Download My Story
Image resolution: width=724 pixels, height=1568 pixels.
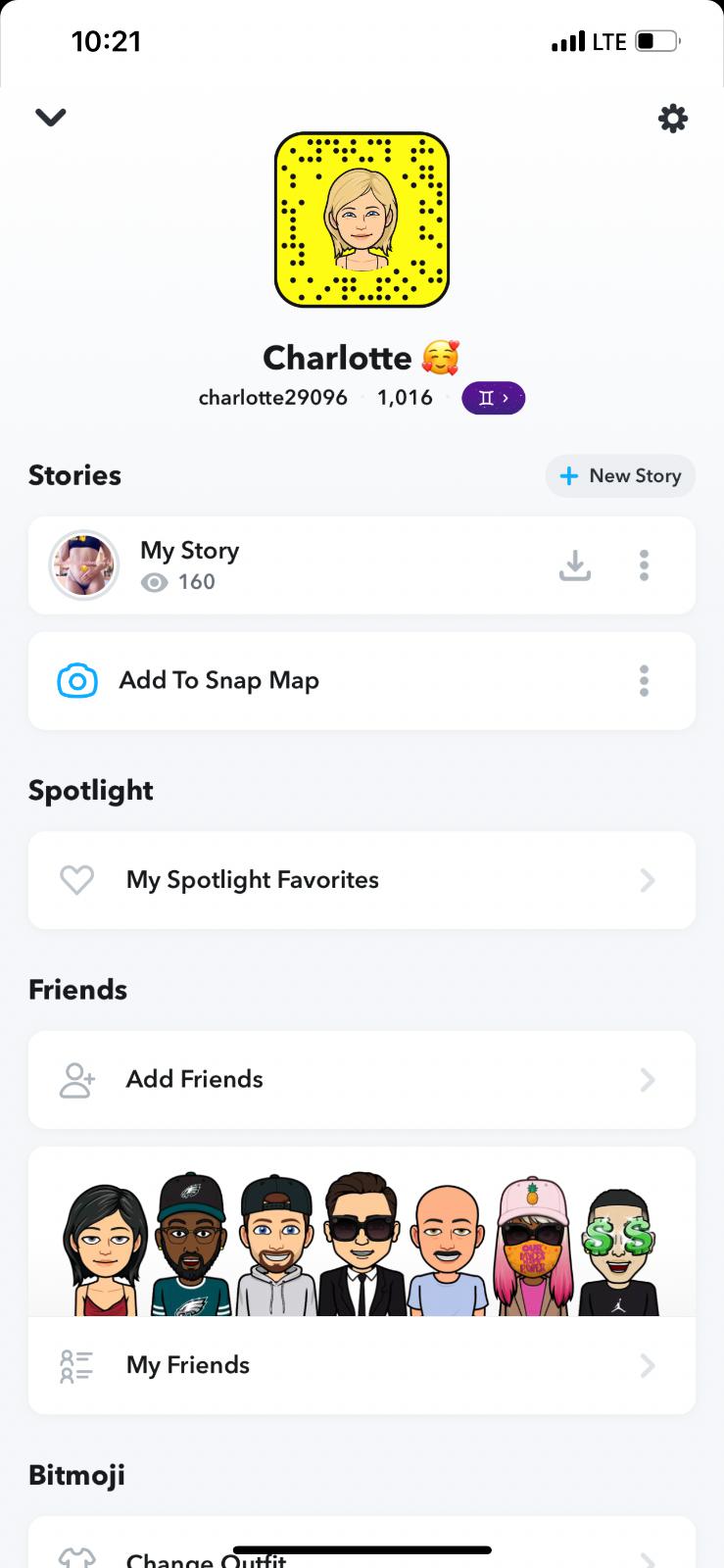(575, 564)
